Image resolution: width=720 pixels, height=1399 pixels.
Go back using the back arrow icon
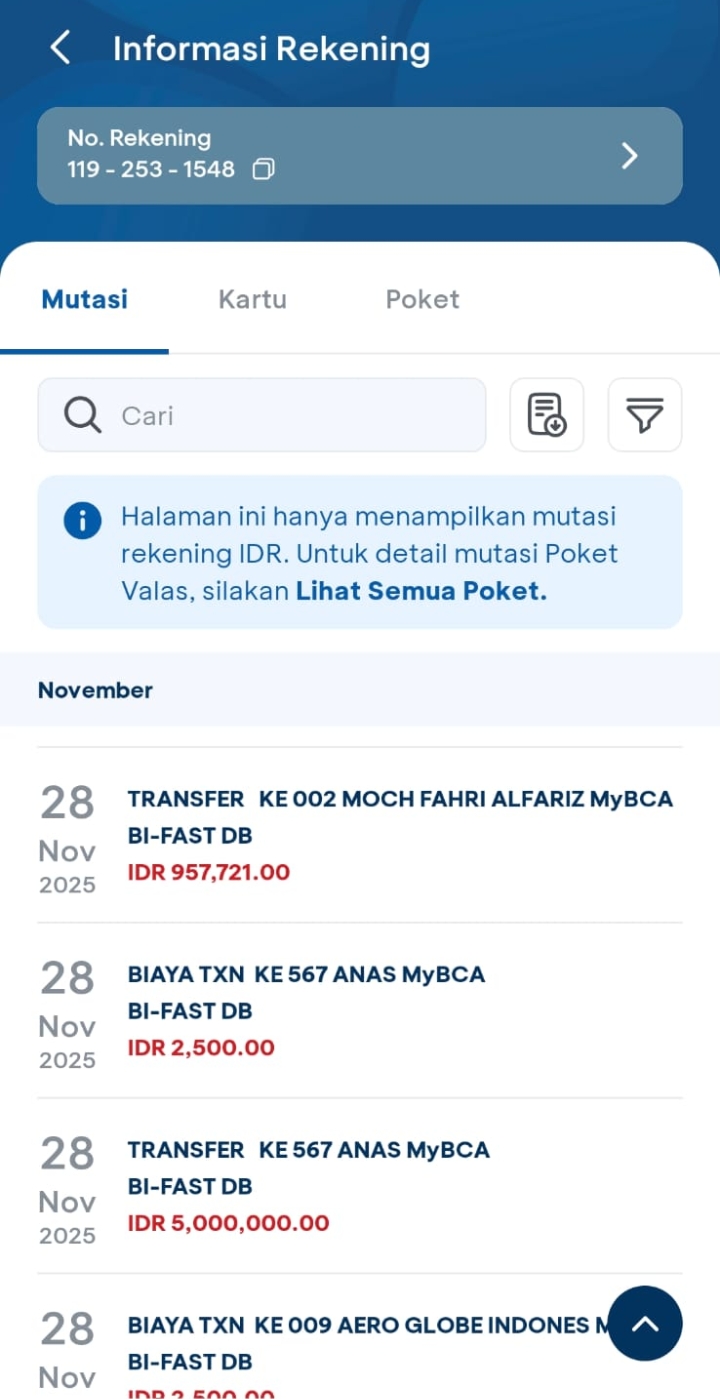(x=58, y=46)
